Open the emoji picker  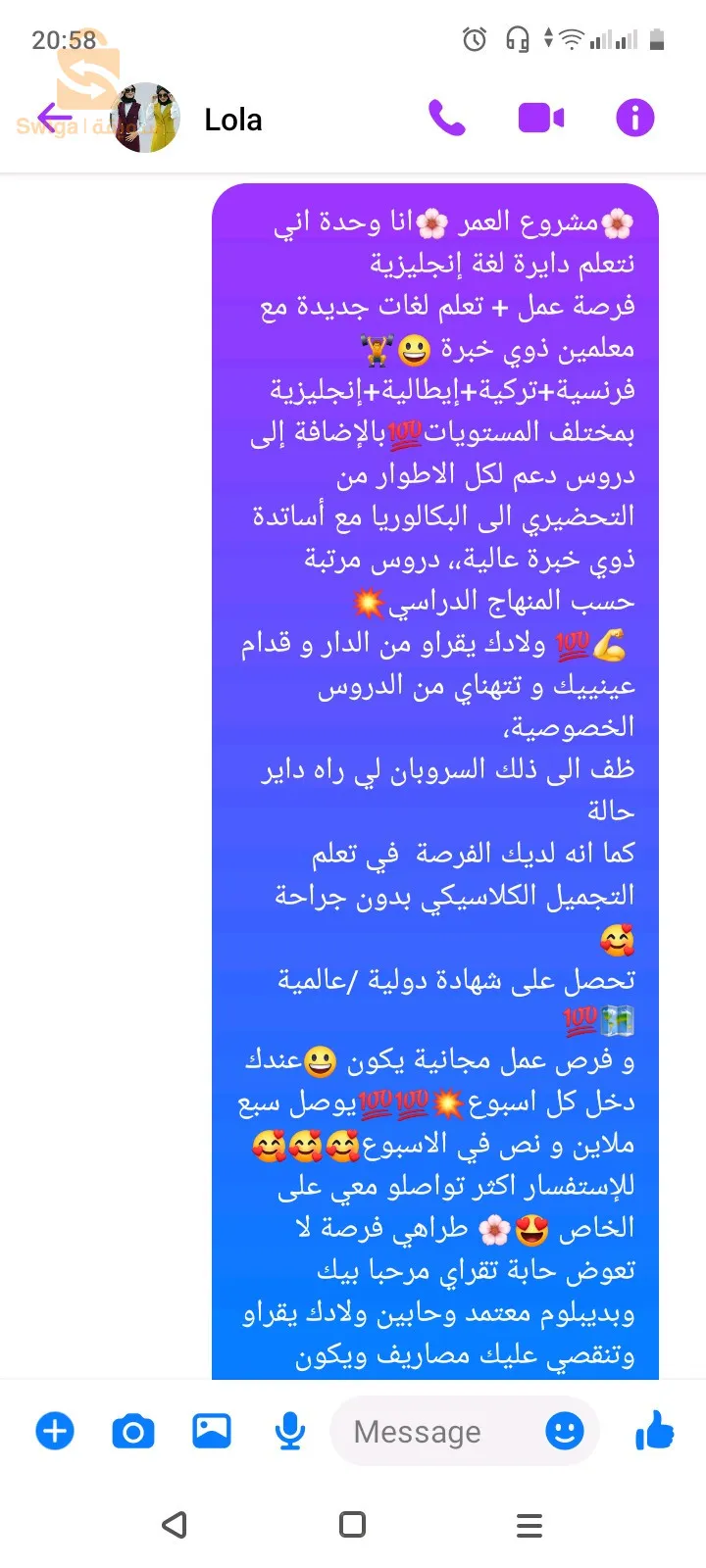pos(564,1432)
